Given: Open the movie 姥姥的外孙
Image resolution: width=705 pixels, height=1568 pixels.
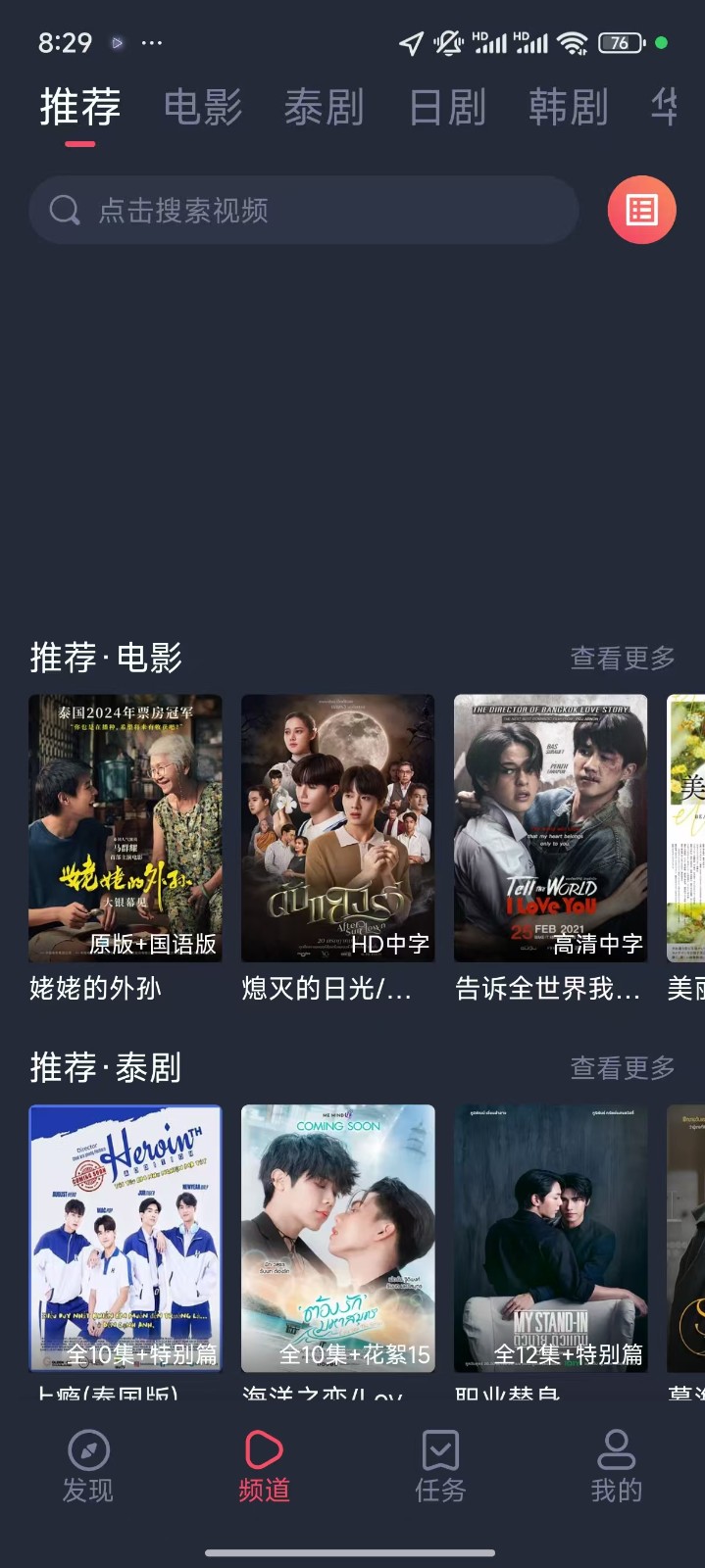Looking at the screenshot, I should [126, 828].
